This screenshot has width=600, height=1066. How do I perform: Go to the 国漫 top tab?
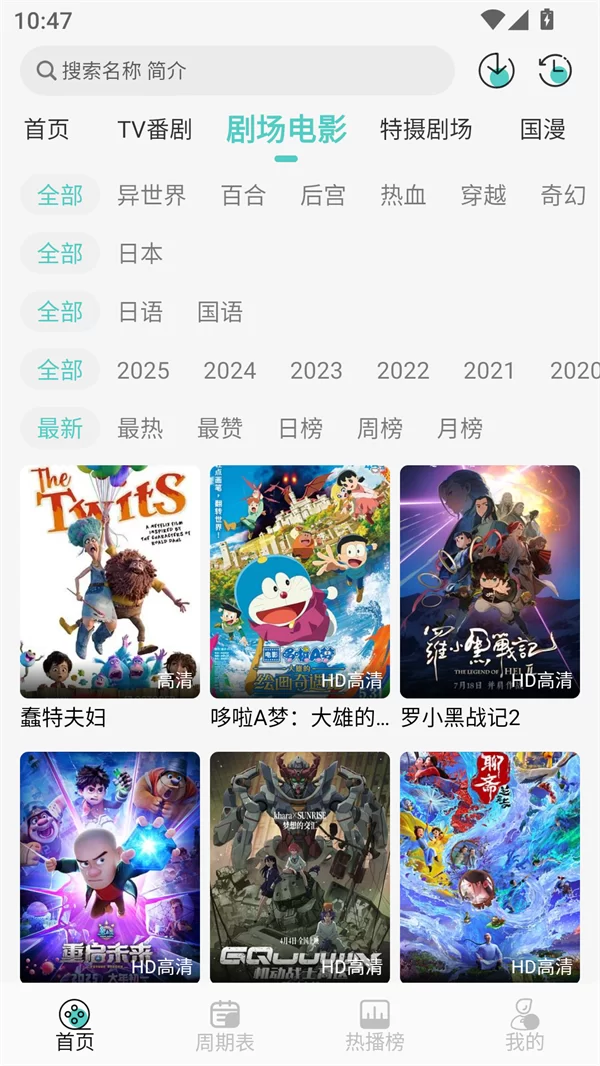(x=543, y=129)
